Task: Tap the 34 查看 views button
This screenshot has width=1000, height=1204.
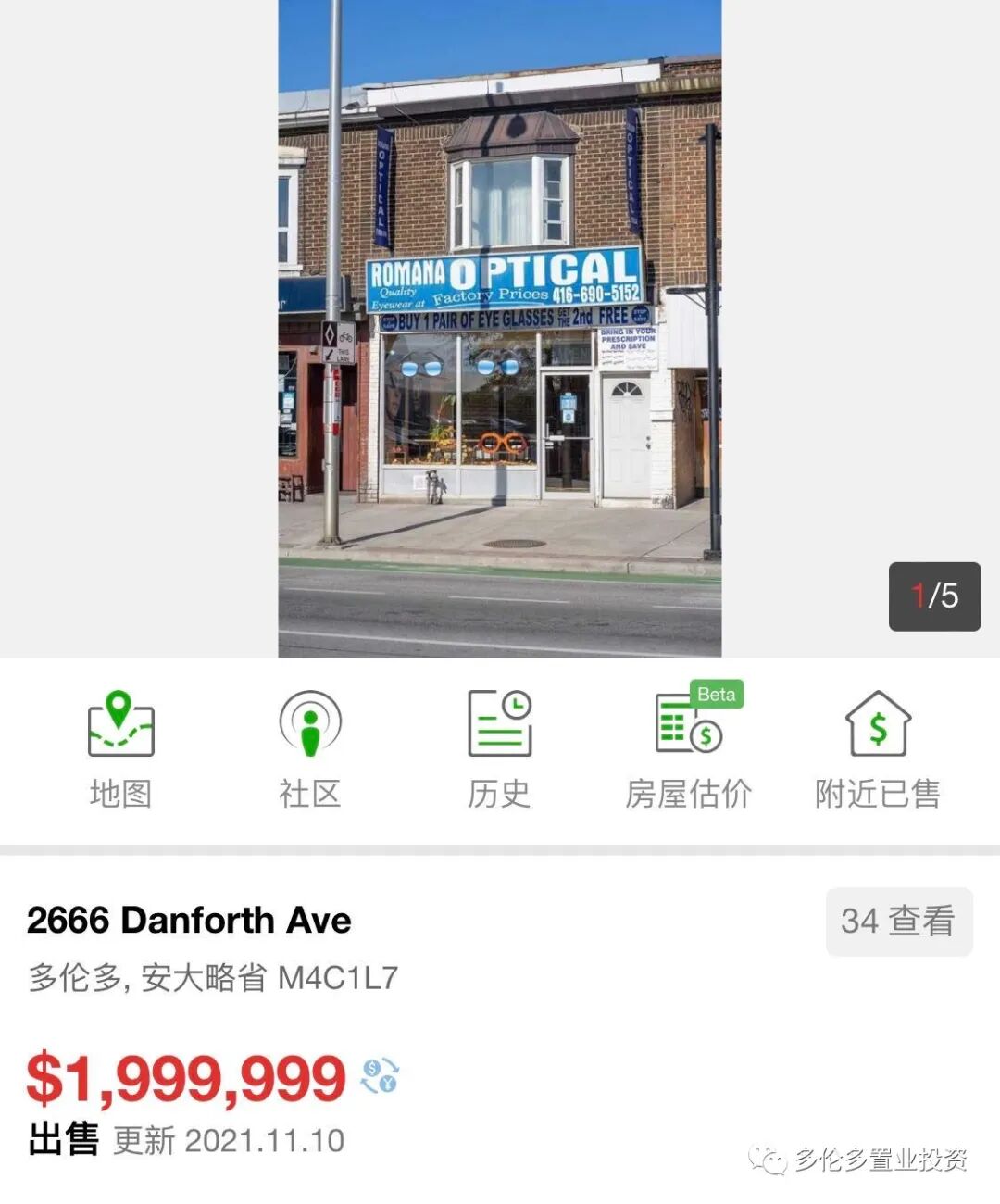Action: (899, 921)
